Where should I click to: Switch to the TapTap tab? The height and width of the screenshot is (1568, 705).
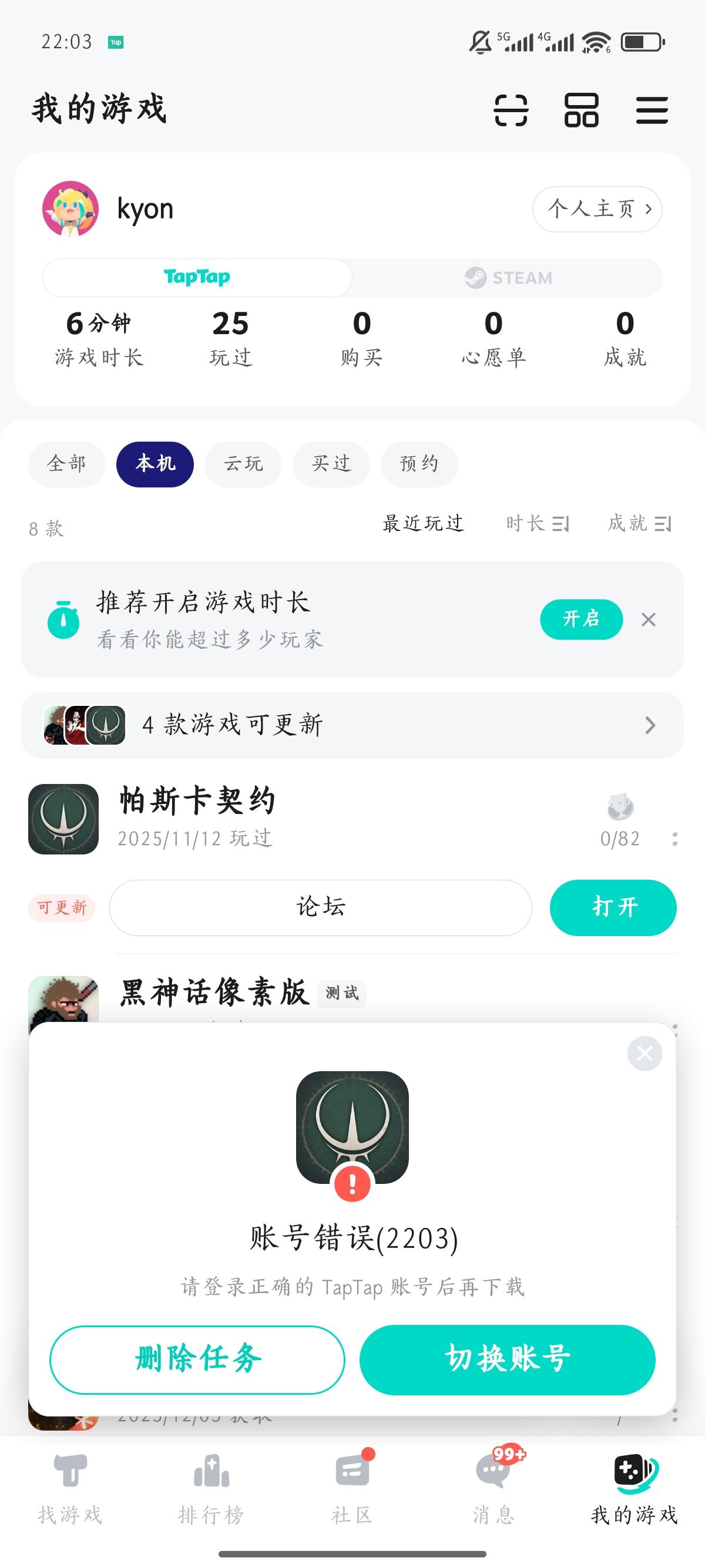pyautogui.click(x=197, y=278)
